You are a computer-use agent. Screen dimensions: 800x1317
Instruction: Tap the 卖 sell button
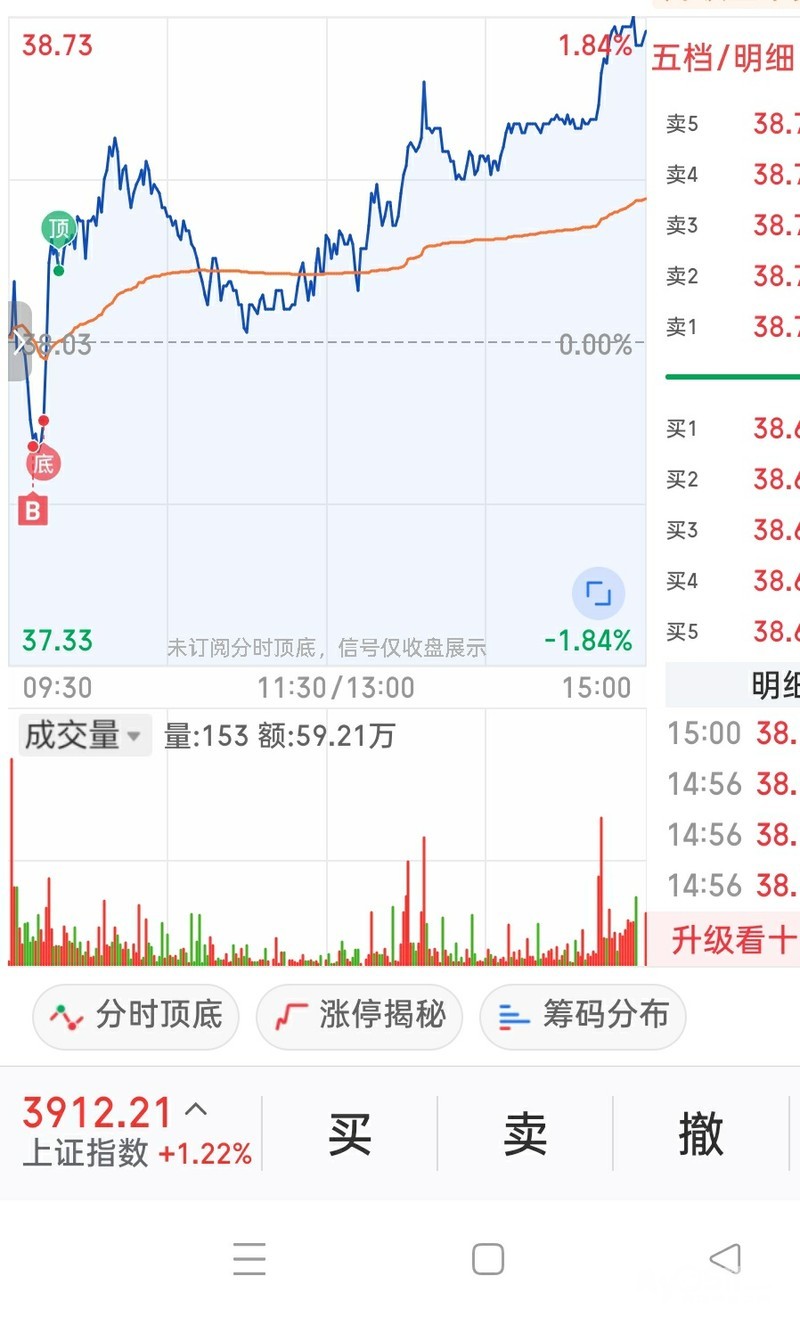(x=525, y=1134)
